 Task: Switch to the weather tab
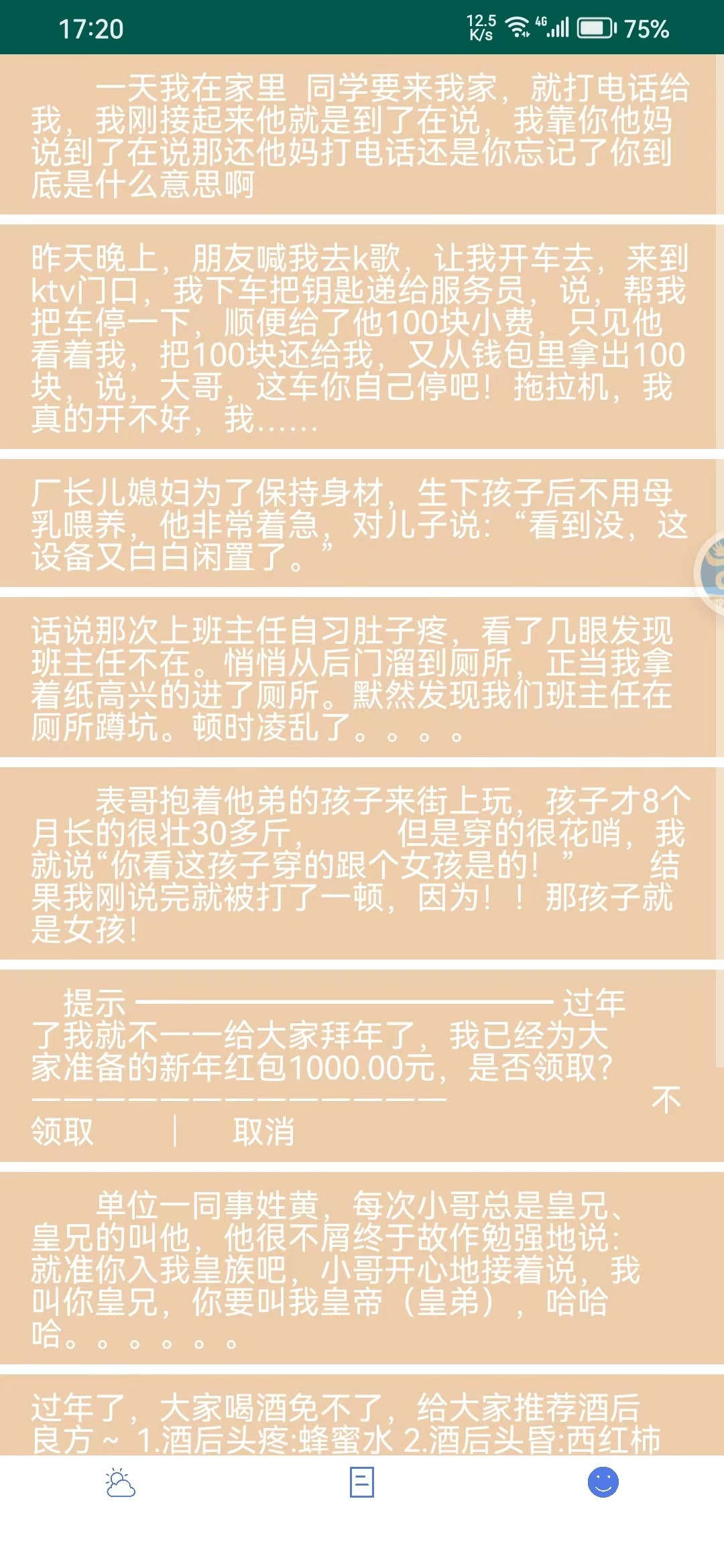tap(121, 1482)
